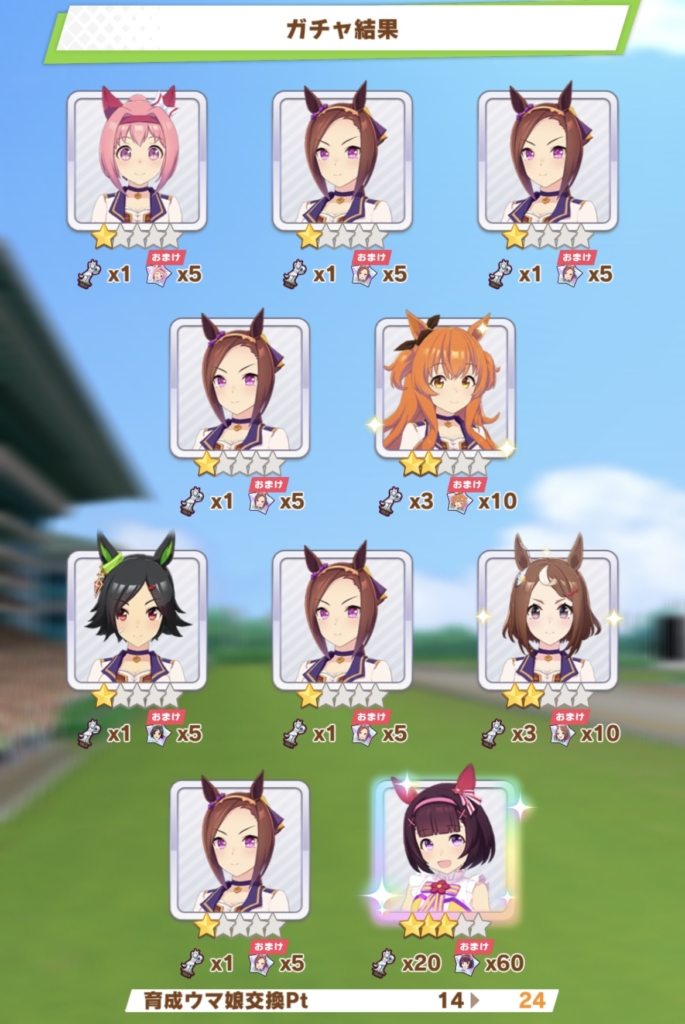Tap the black-haired green-eared character card
Viewport: 685px width, 1024px height.
click(137, 618)
